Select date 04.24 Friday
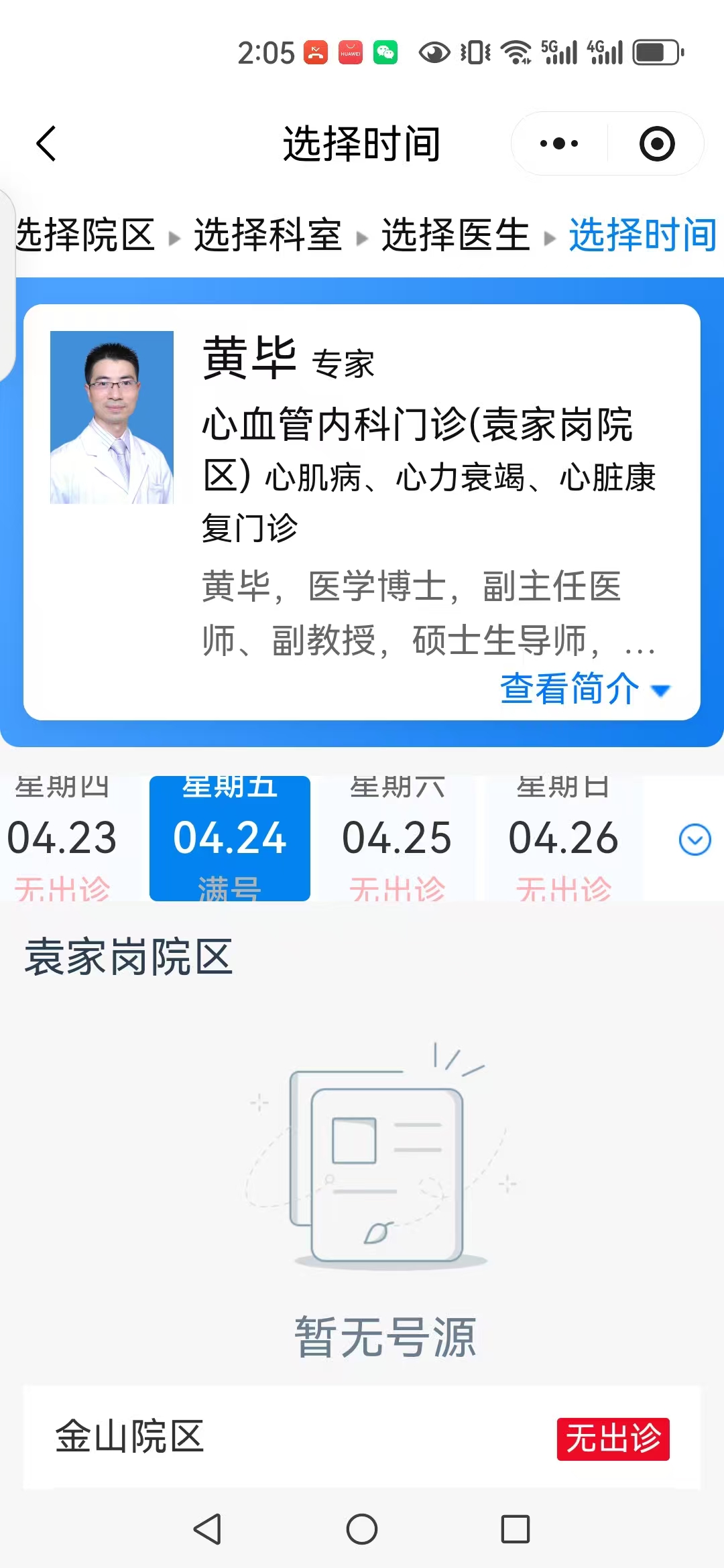Viewport: 724px width, 1568px height. coord(229,838)
